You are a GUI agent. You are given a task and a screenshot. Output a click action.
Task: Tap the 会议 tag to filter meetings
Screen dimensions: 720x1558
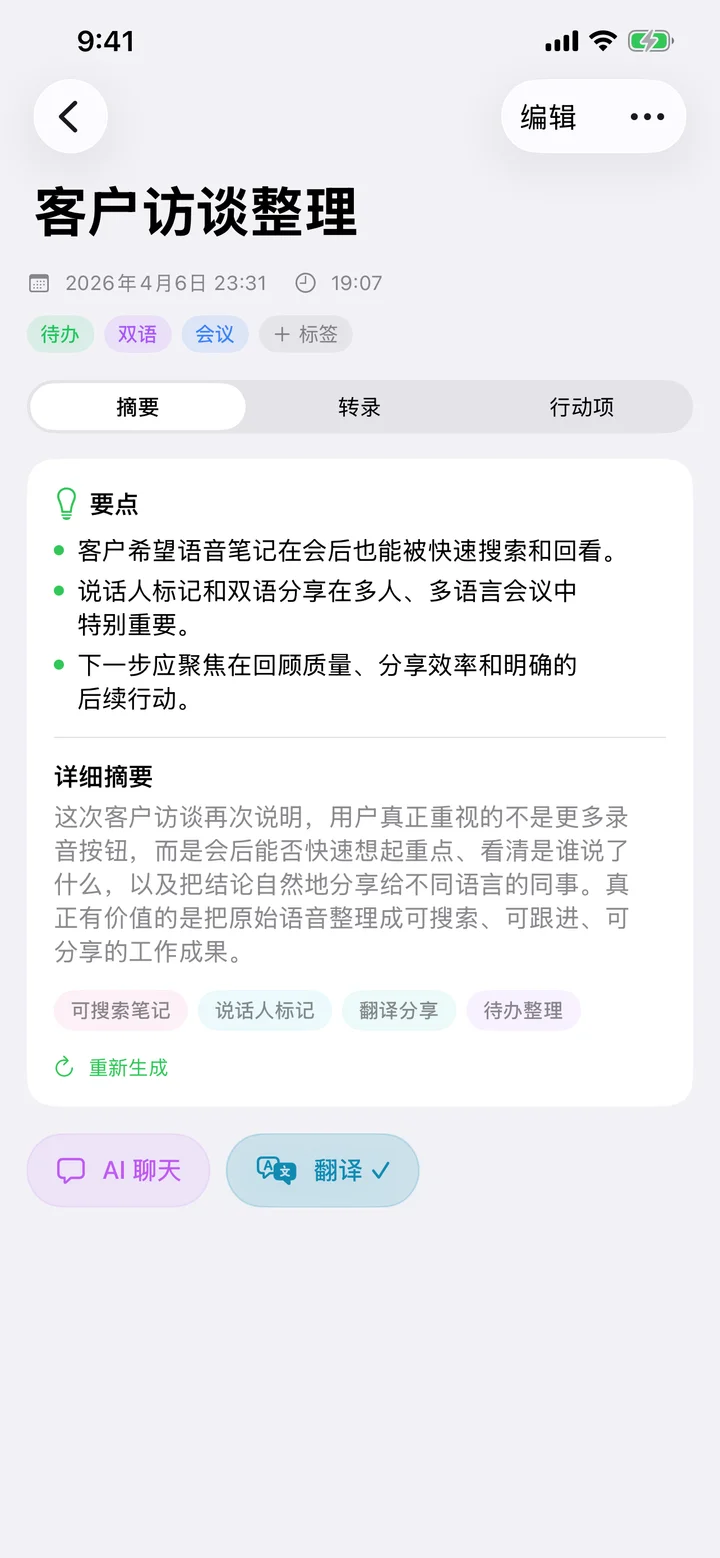pos(214,334)
